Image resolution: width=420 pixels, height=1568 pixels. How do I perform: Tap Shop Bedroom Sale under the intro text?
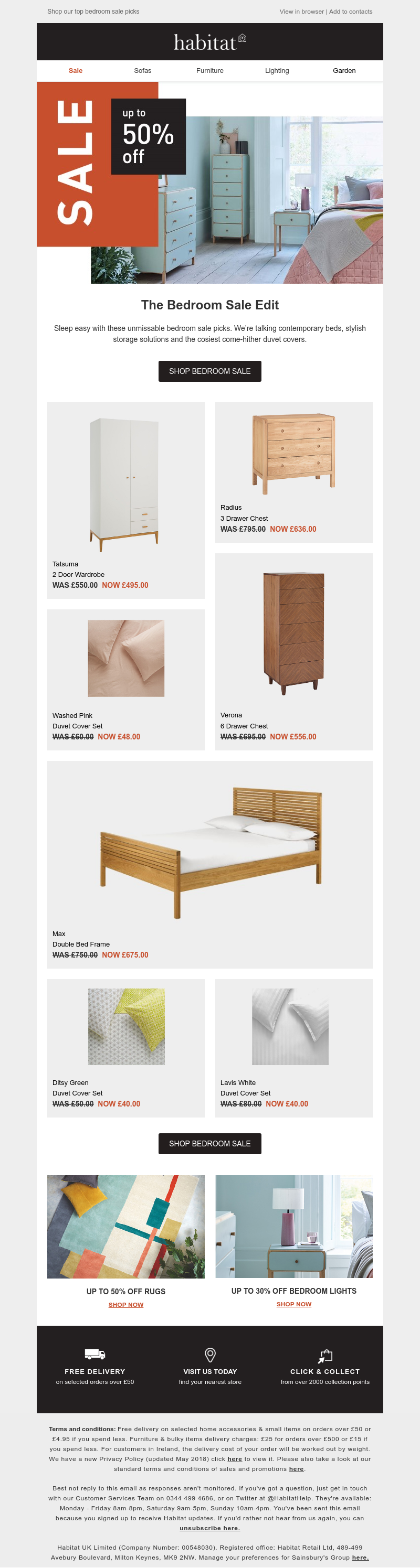click(x=209, y=371)
